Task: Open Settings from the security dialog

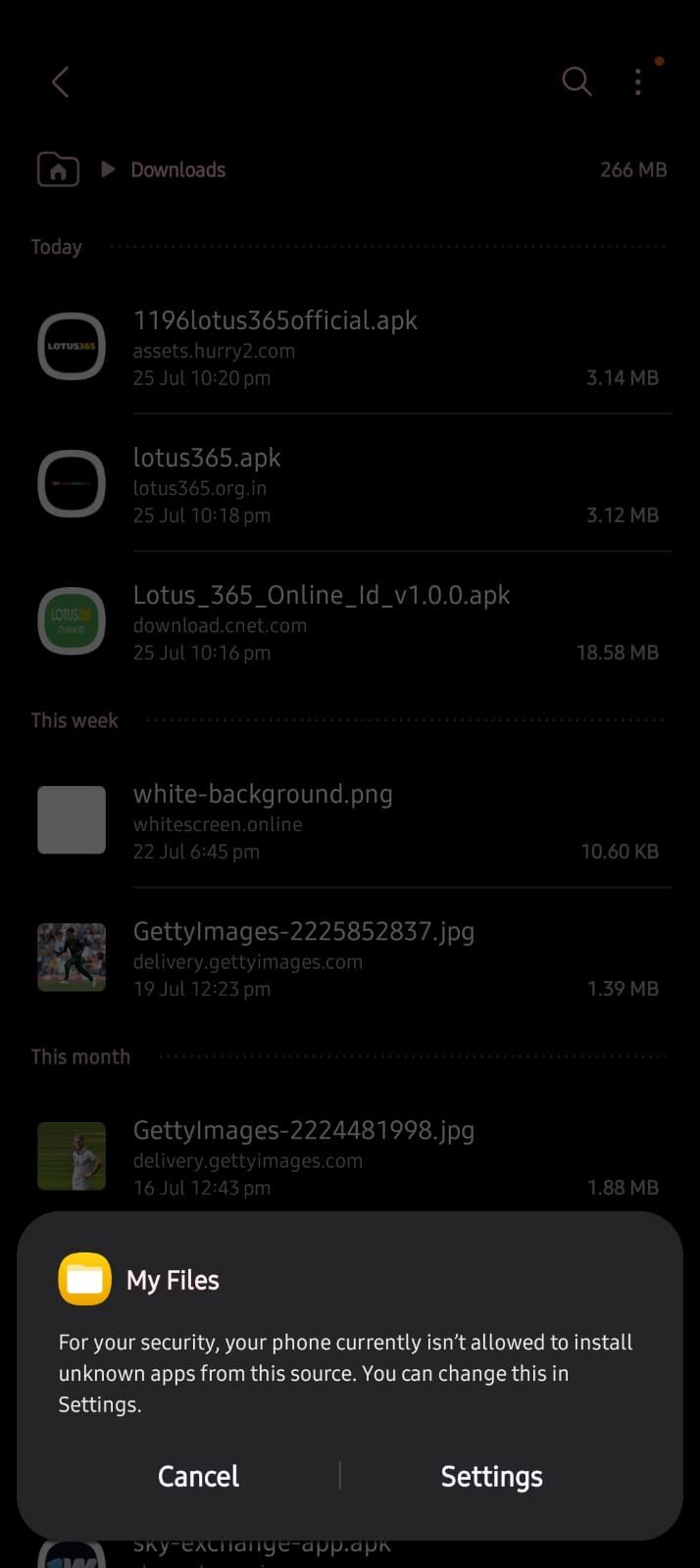Action: 491,1476
